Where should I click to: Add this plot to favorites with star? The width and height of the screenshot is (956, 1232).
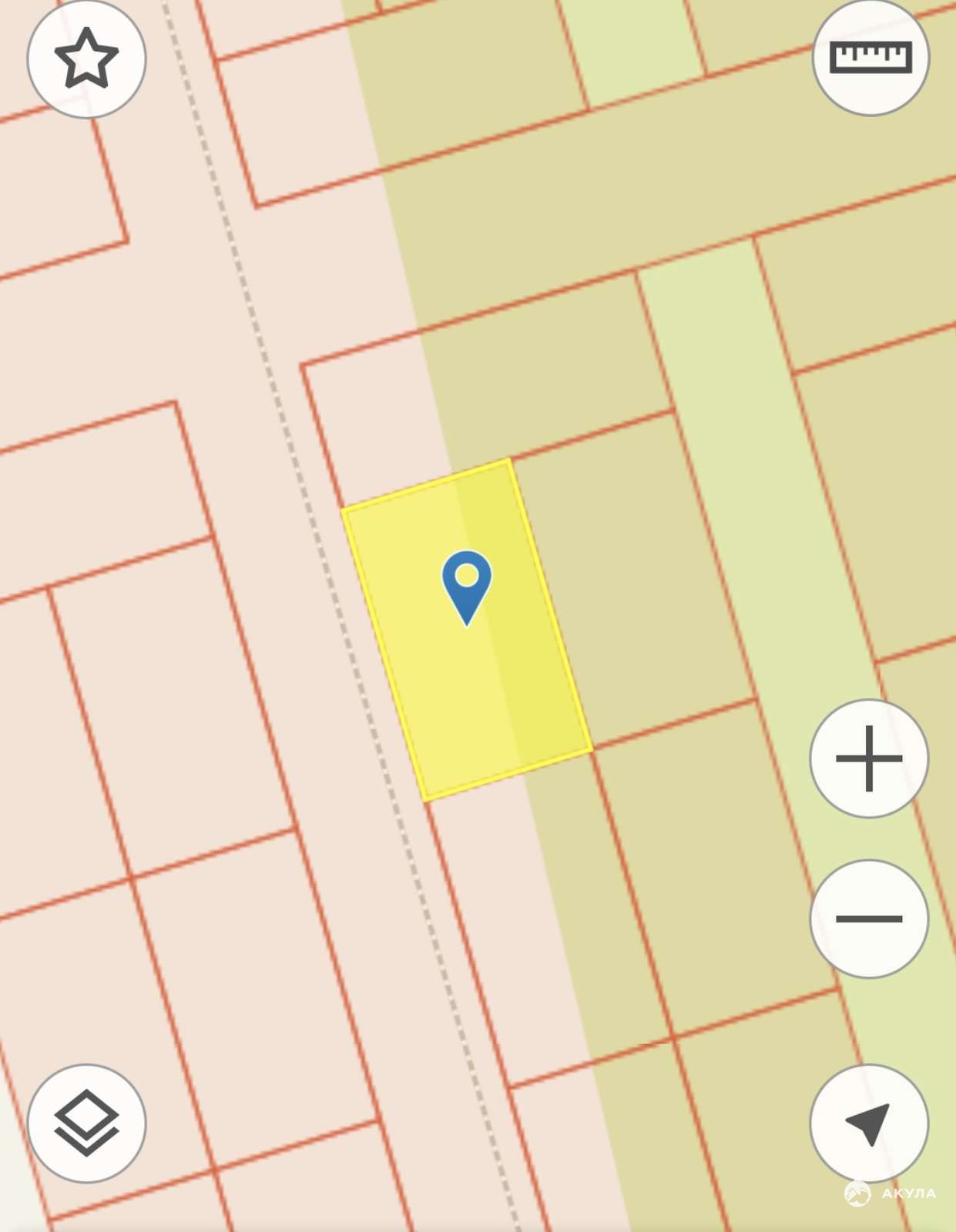click(86, 59)
